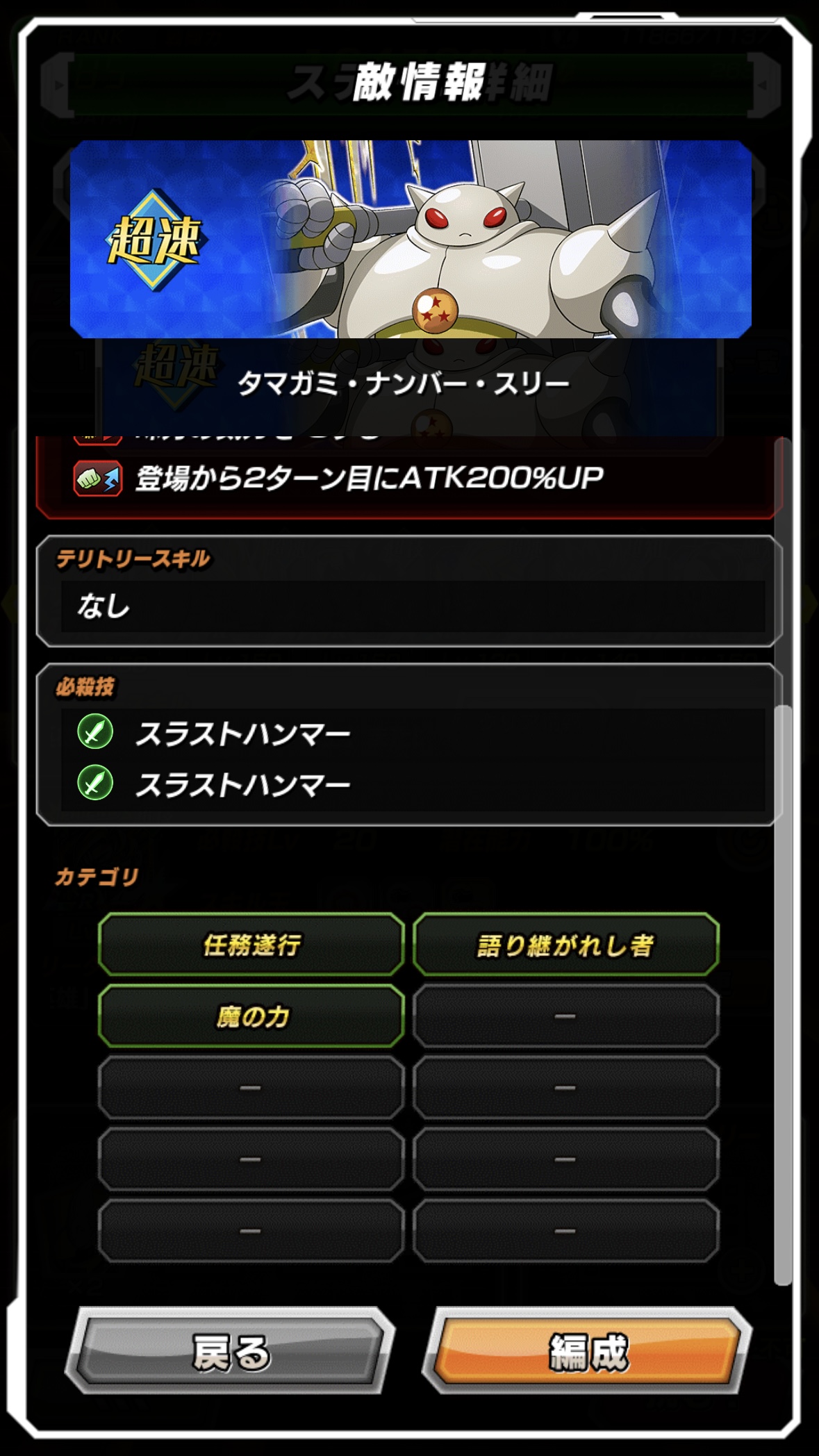Select the 任務遂行 category
Viewport: 819px width, 1456px height.
251,945
